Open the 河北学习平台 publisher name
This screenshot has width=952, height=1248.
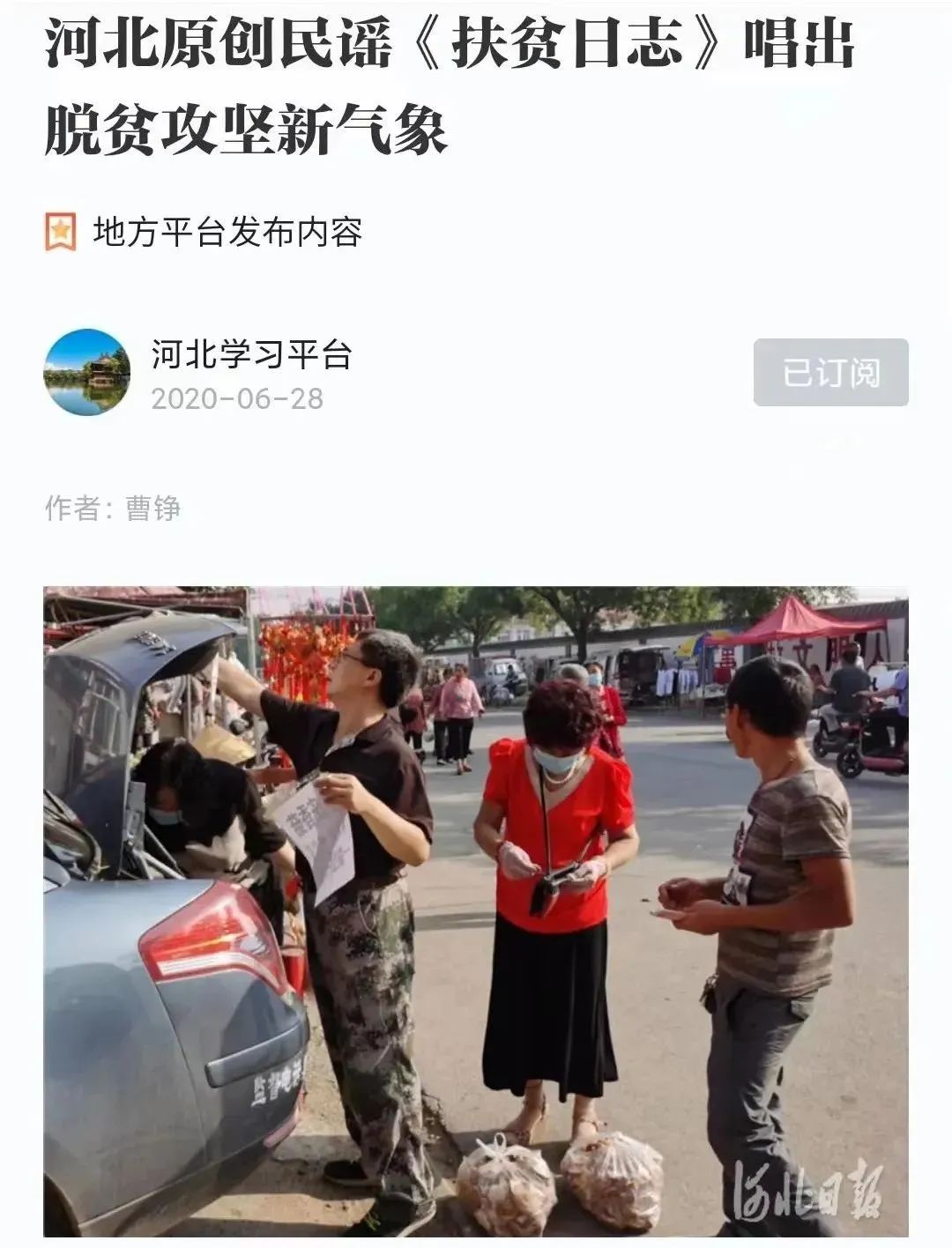[x=252, y=354]
